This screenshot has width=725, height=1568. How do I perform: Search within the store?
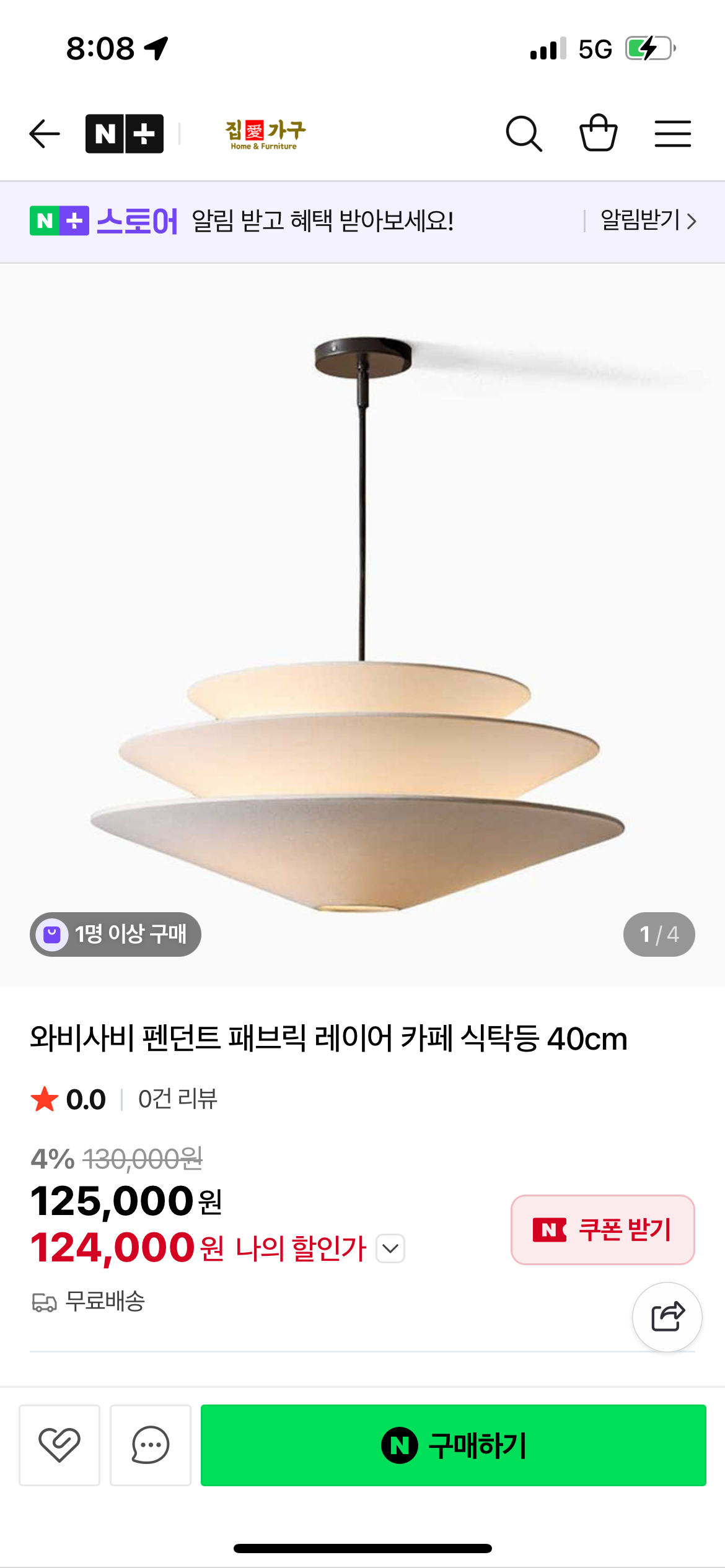tap(524, 134)
